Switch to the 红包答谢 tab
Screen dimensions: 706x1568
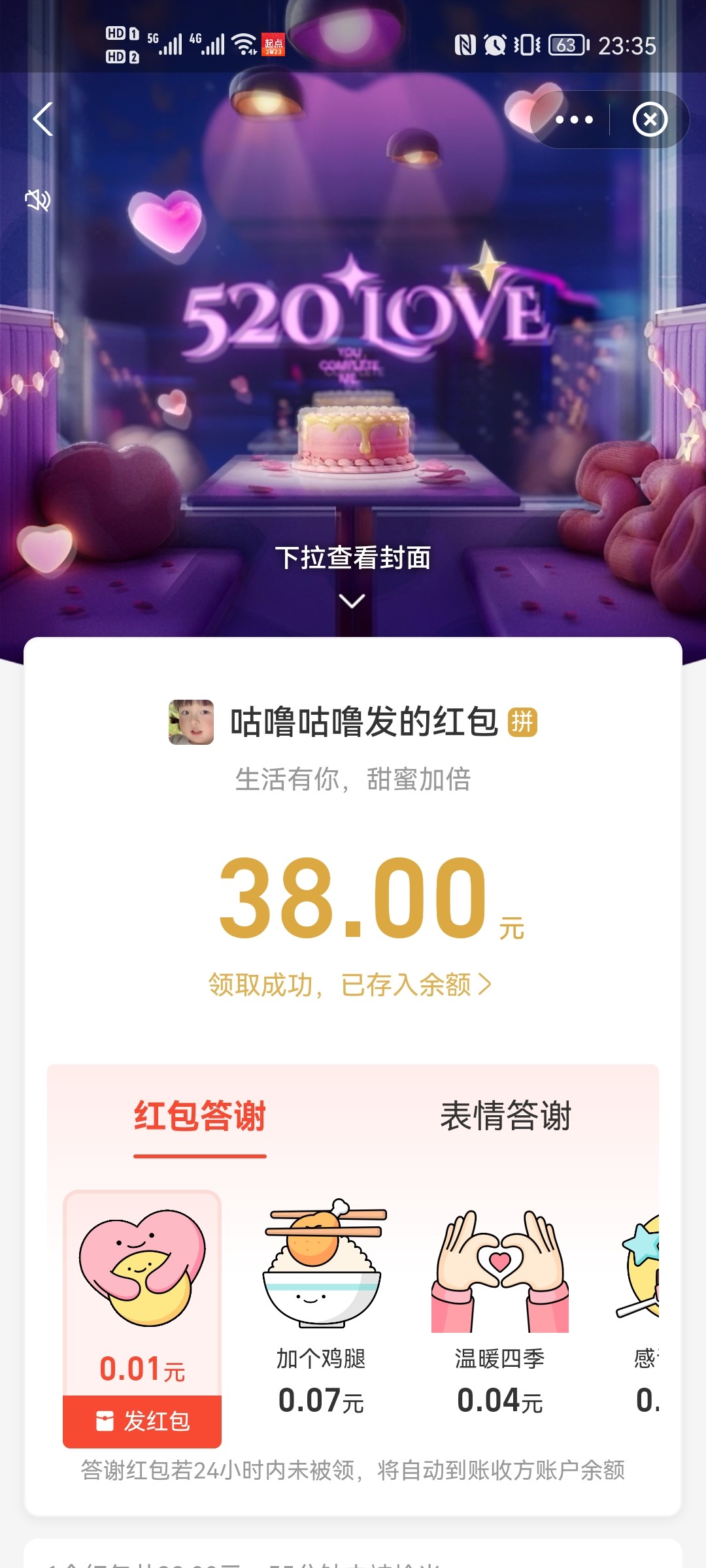pos(200,1116)
